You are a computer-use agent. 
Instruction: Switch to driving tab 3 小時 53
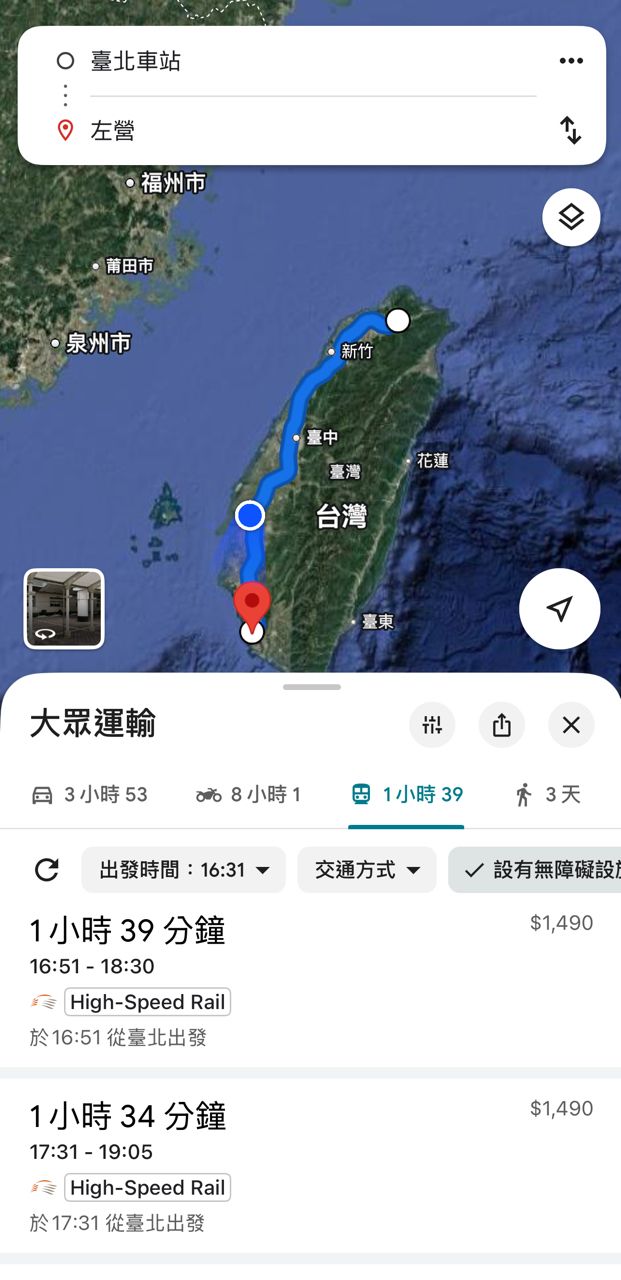(x=90, y=795)
